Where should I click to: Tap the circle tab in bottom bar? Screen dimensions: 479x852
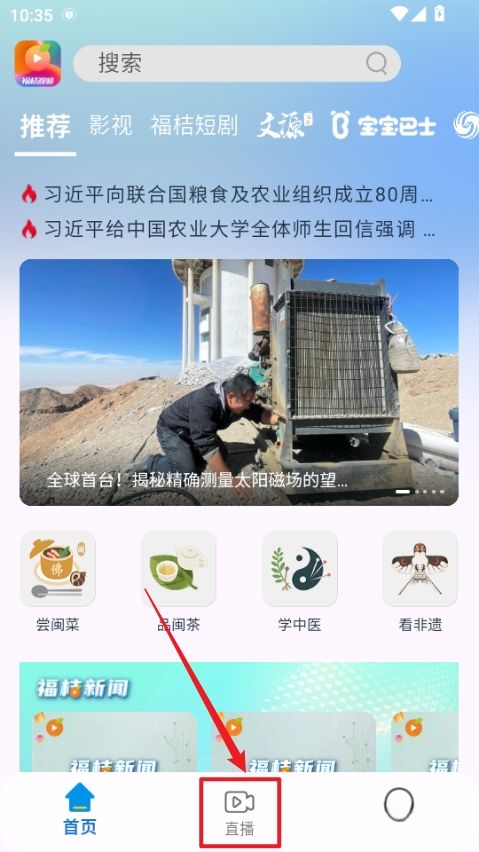click(399, 805)
